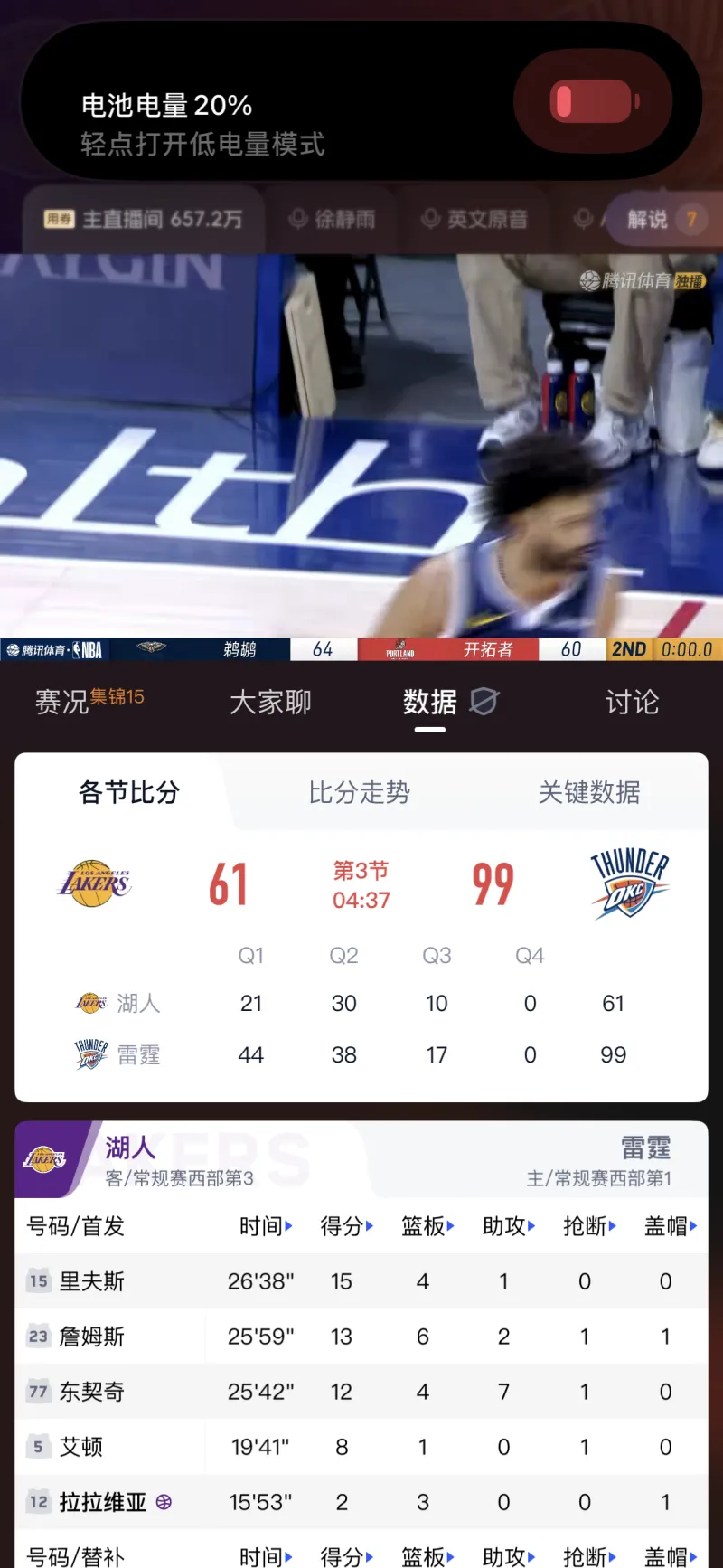Click the Lakers team logo
Screen dimensions: 723x1568
[x=95, y=883]
